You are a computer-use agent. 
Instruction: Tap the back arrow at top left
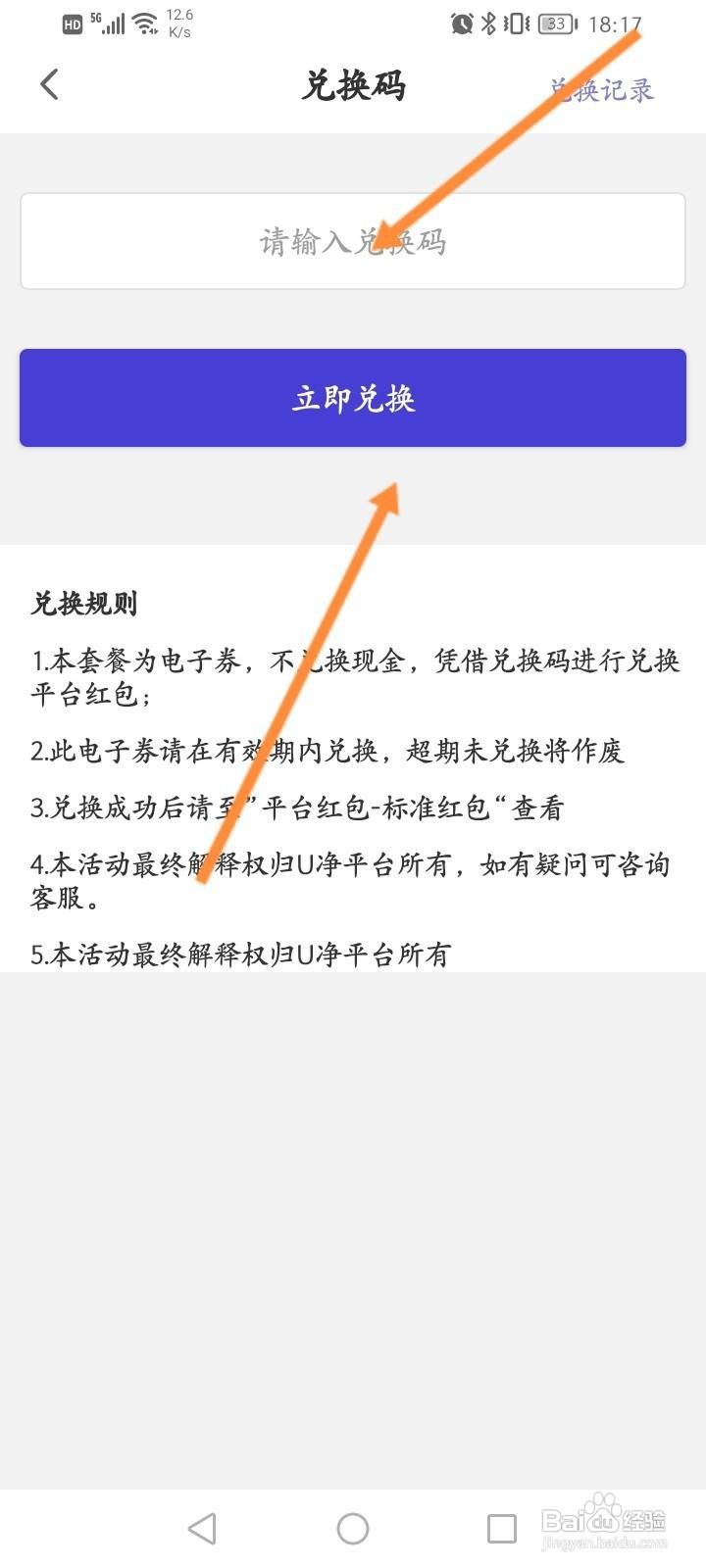(x=51, y=84)
